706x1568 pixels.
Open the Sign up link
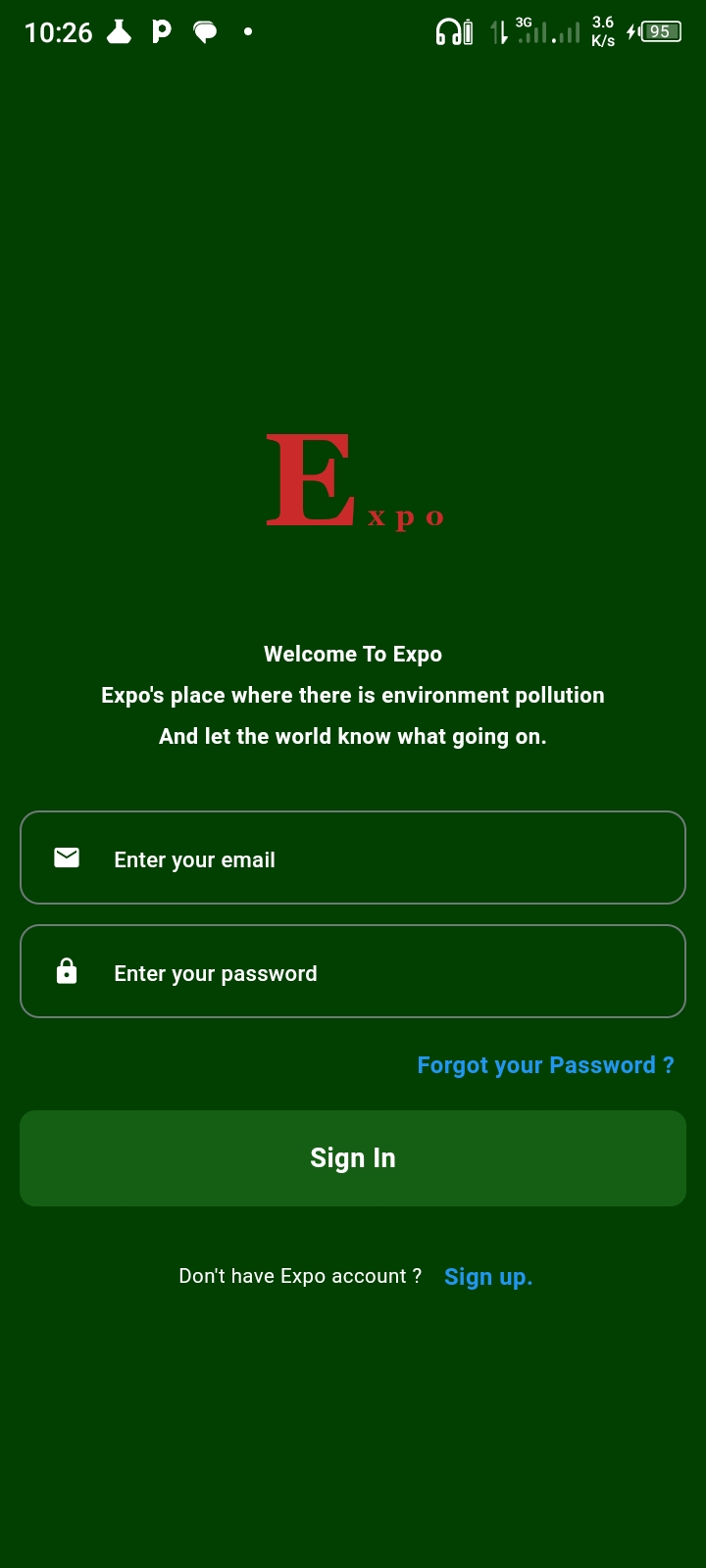pyautogui.click(x=488, y=1276)
